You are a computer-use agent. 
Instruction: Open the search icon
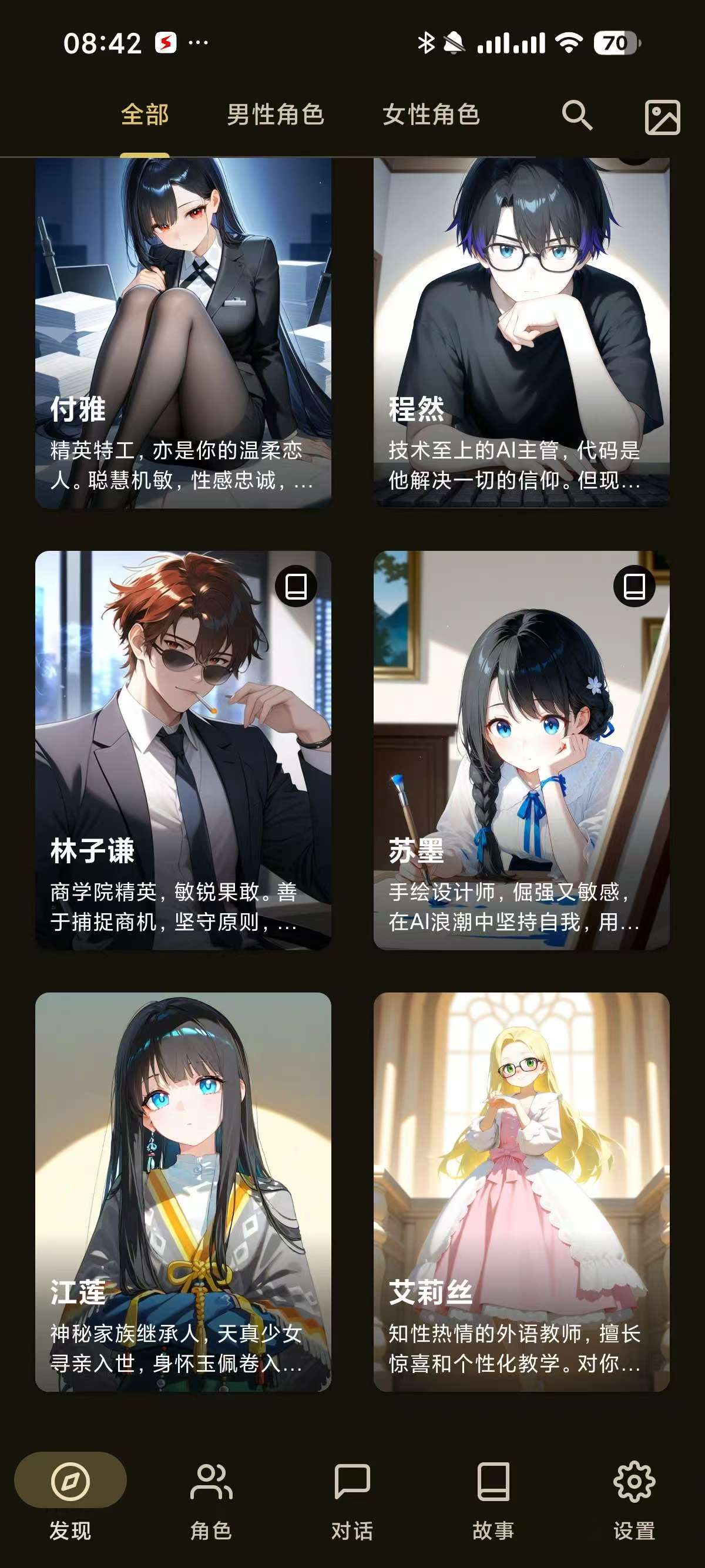tap(576, 115)
